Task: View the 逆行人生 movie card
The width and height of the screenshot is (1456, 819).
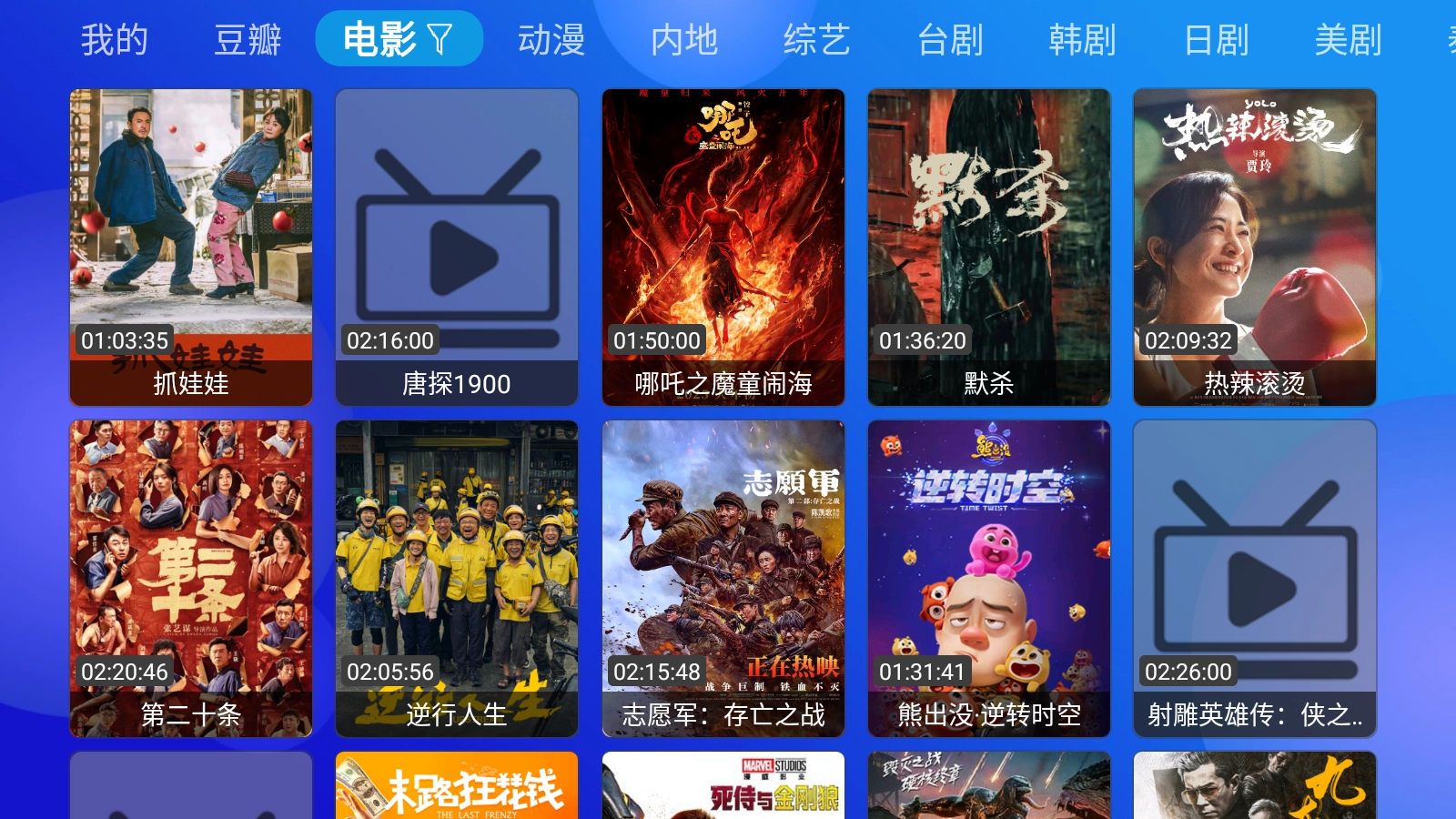Action: point(457,578)
